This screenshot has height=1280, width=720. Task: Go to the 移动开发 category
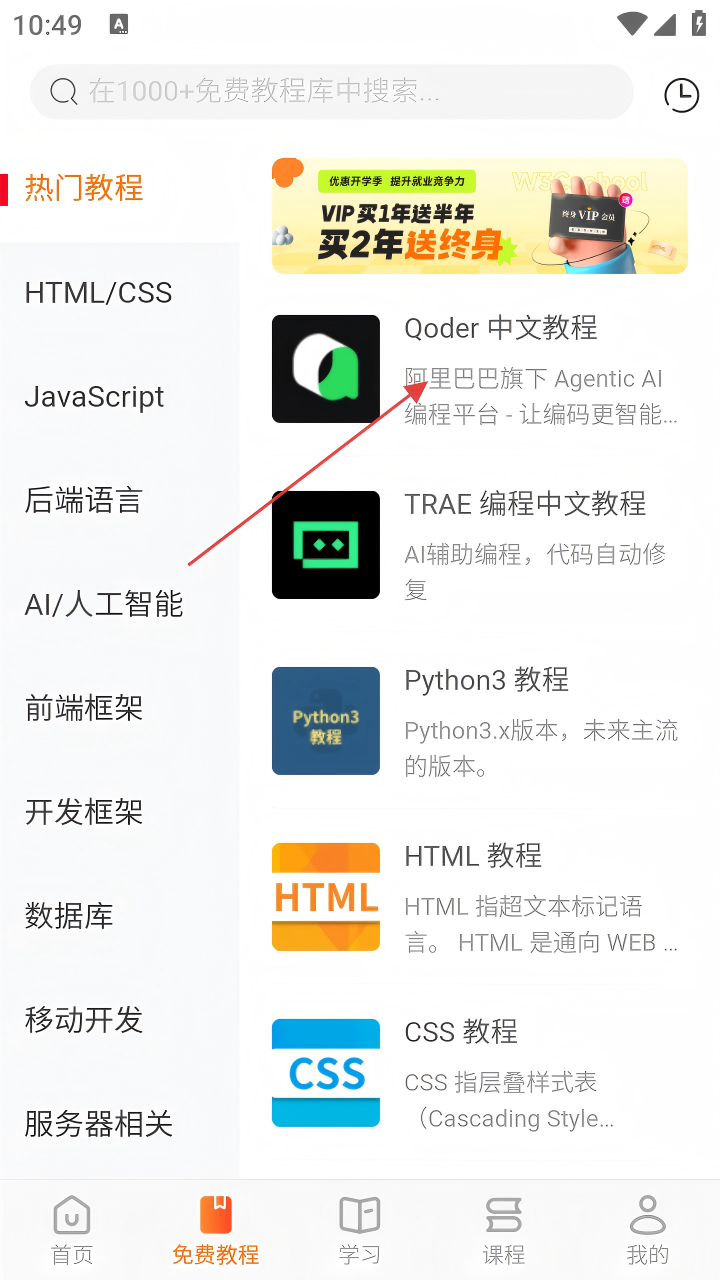pos(84,1021)
